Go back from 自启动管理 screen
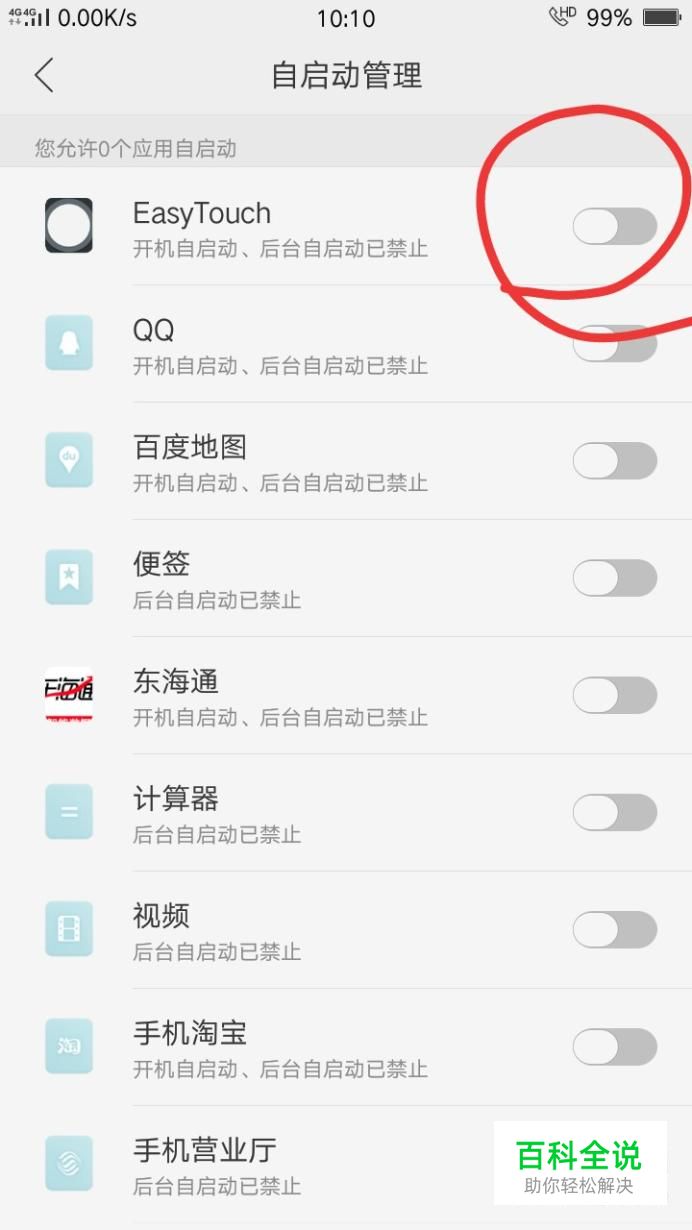 [x=44, y=76]
